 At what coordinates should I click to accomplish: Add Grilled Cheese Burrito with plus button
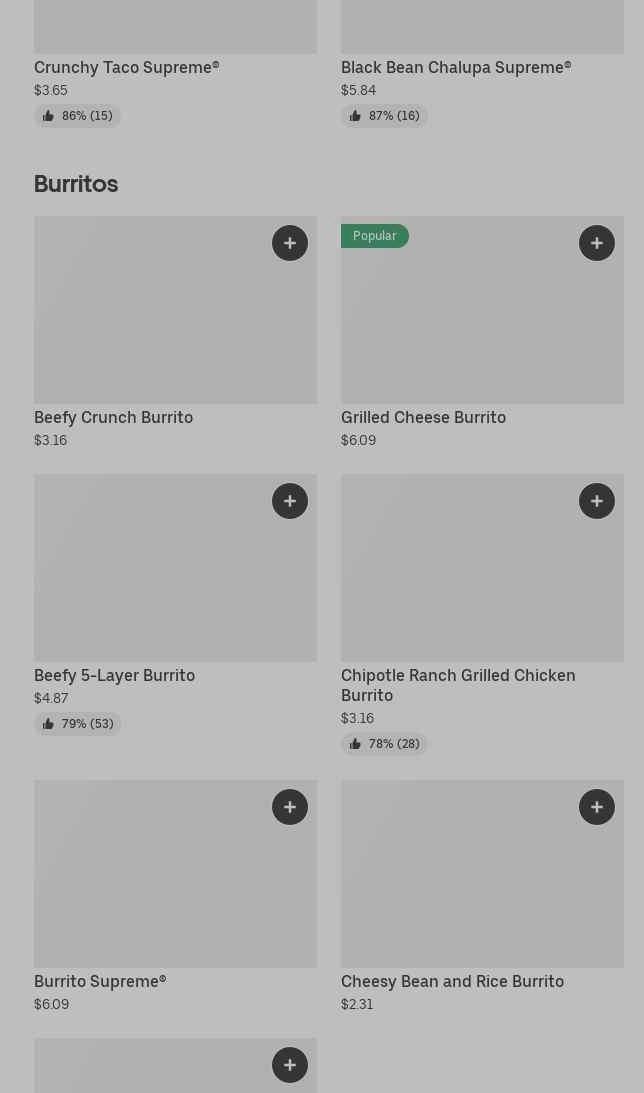[x=597, y=243]
